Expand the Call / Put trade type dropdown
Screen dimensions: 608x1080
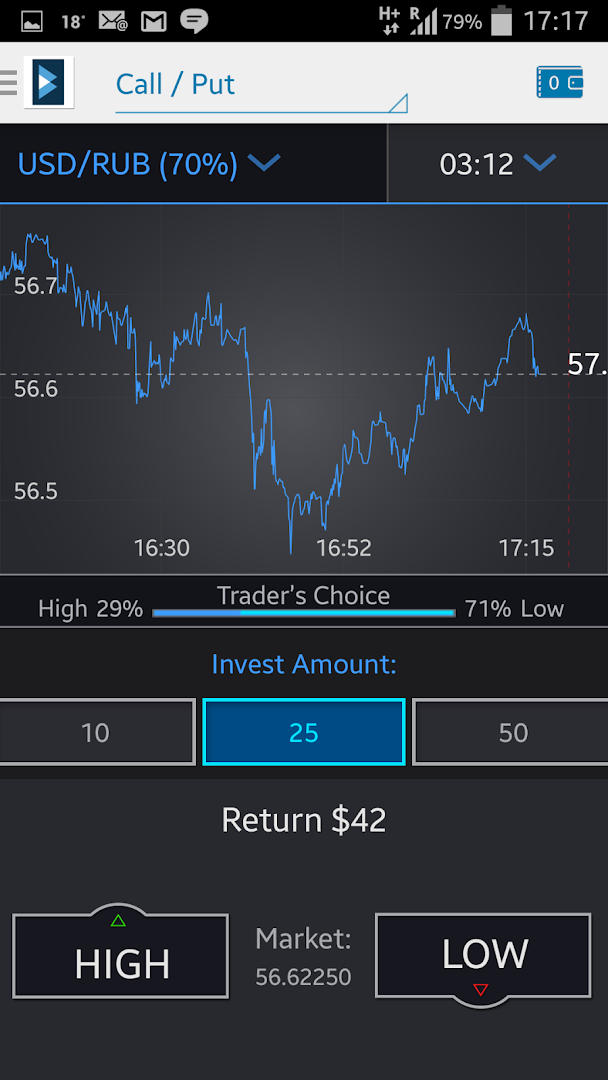260,86
